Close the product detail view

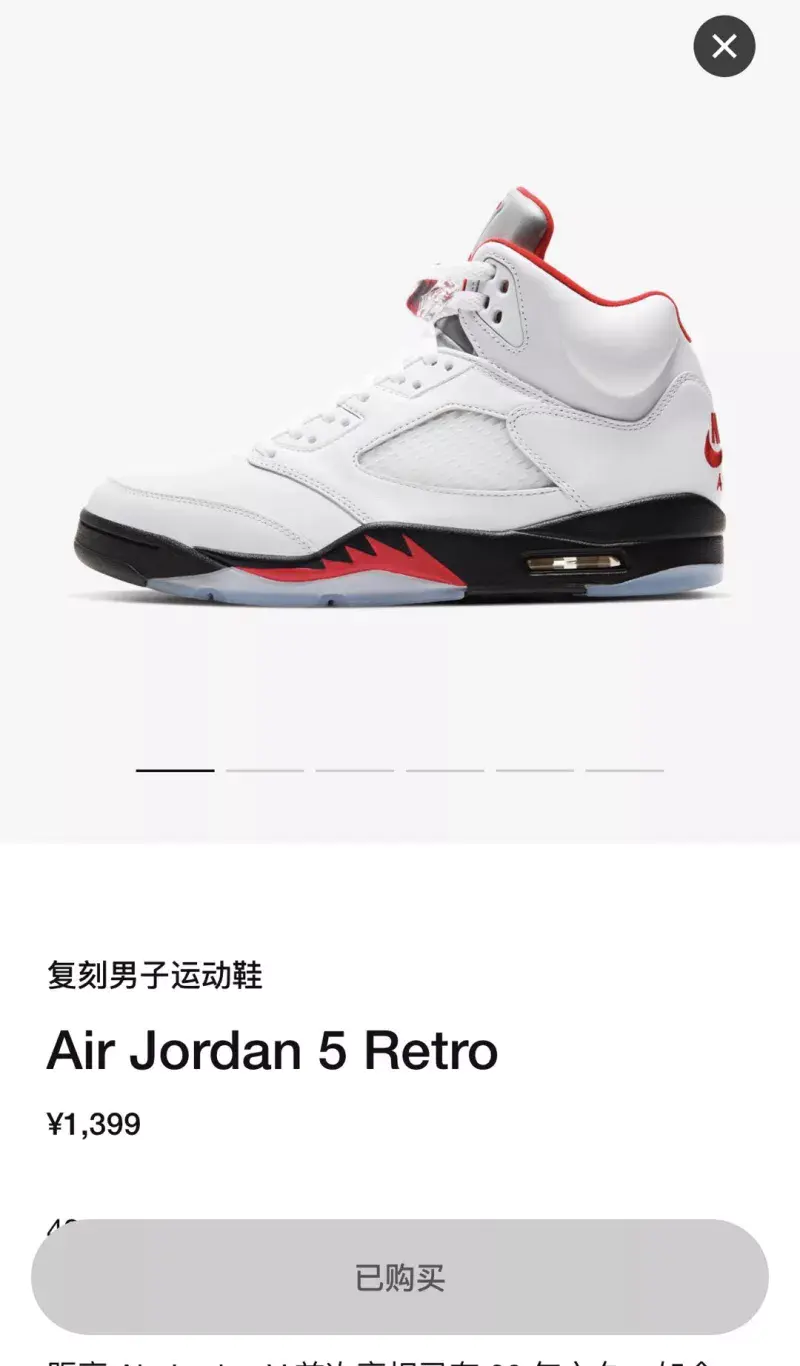[724, 46]
